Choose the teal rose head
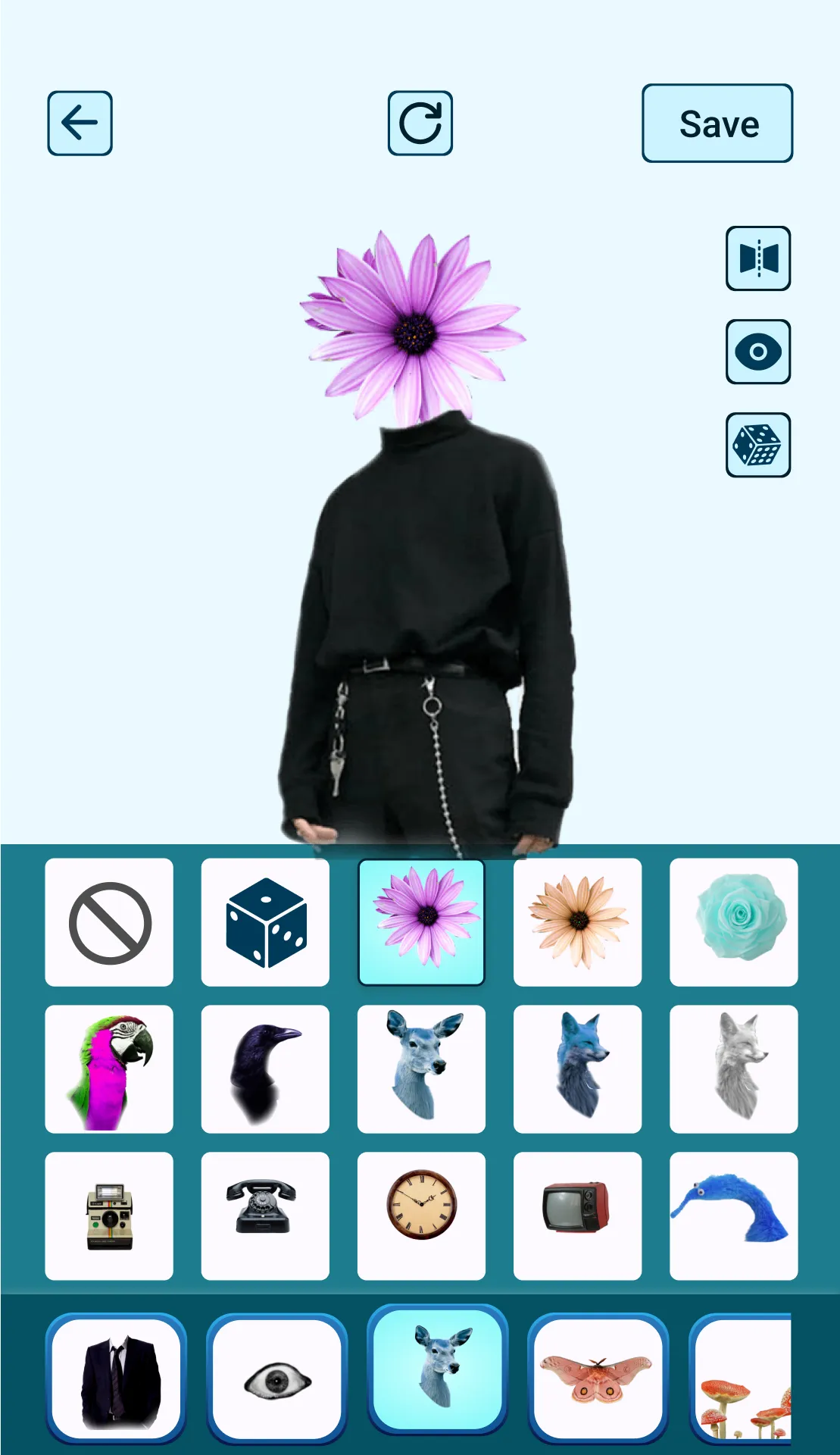The width and height of the screenshot is (840, 1455). click(x=733, y=922)
